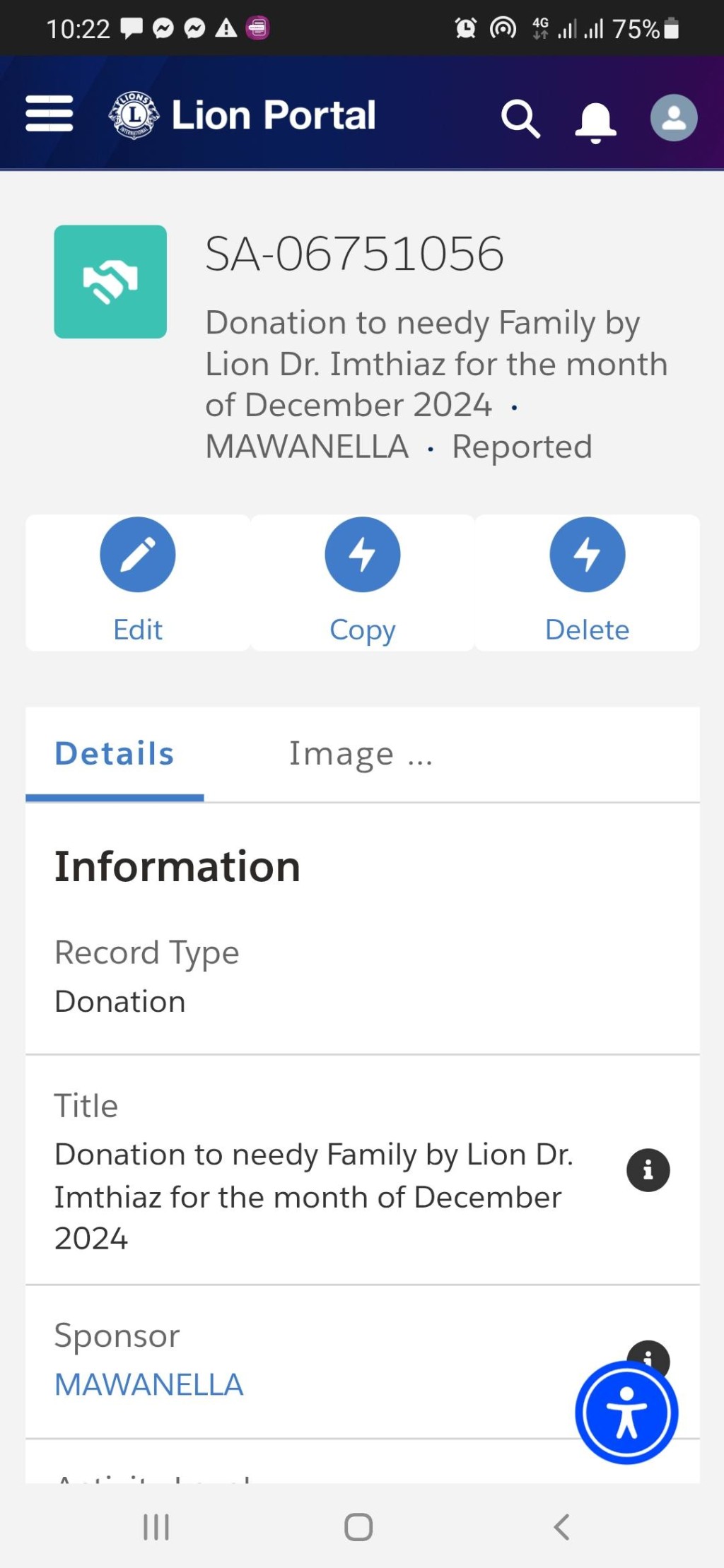Copy this activity record
Viewport: 724px width, 1568px height.
coord(363,582)
